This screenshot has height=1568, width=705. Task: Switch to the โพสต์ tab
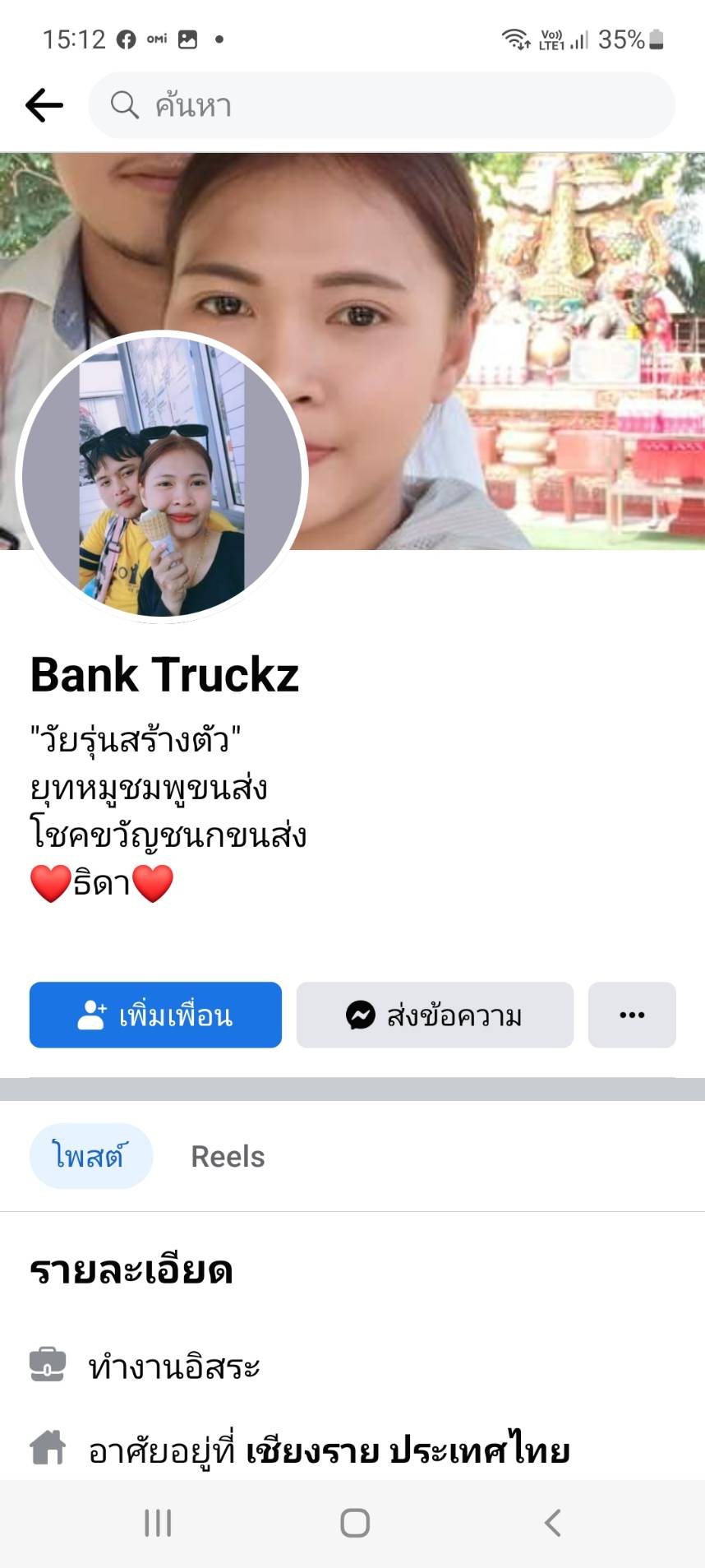tap(90, 1156)
